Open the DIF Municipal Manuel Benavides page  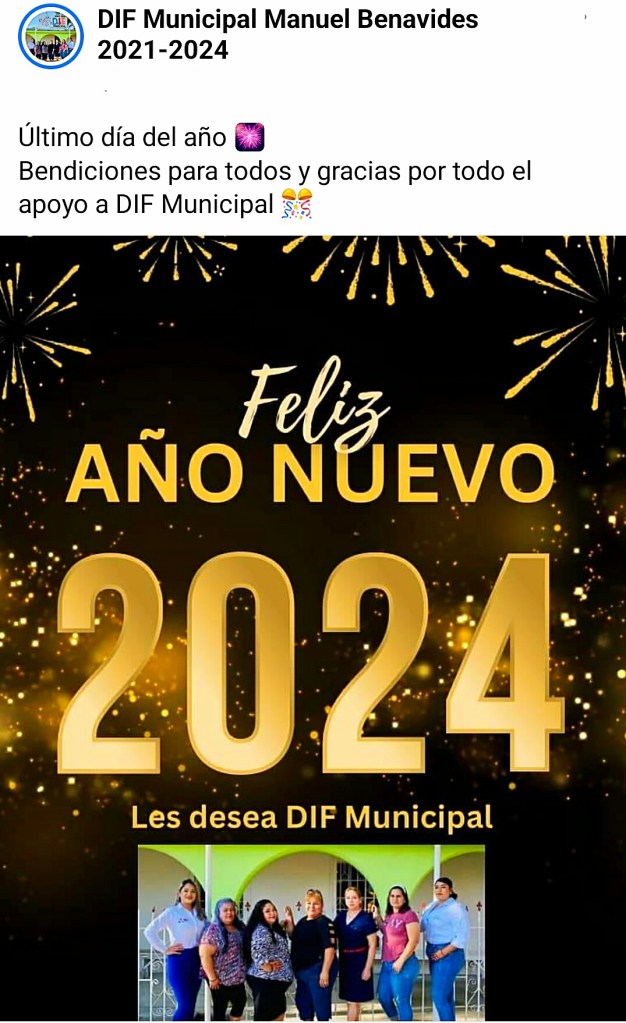point(287,19)
